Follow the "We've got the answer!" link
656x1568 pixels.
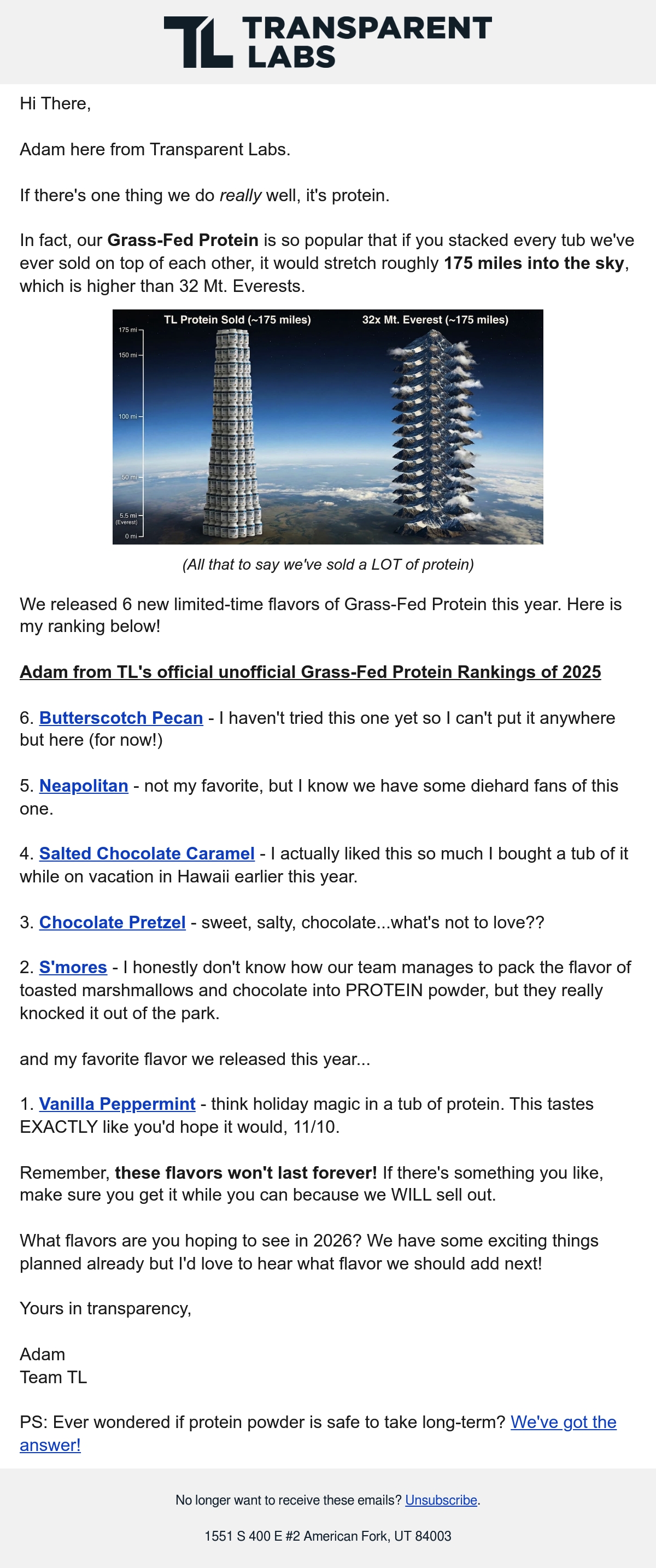coord(563,1422)
